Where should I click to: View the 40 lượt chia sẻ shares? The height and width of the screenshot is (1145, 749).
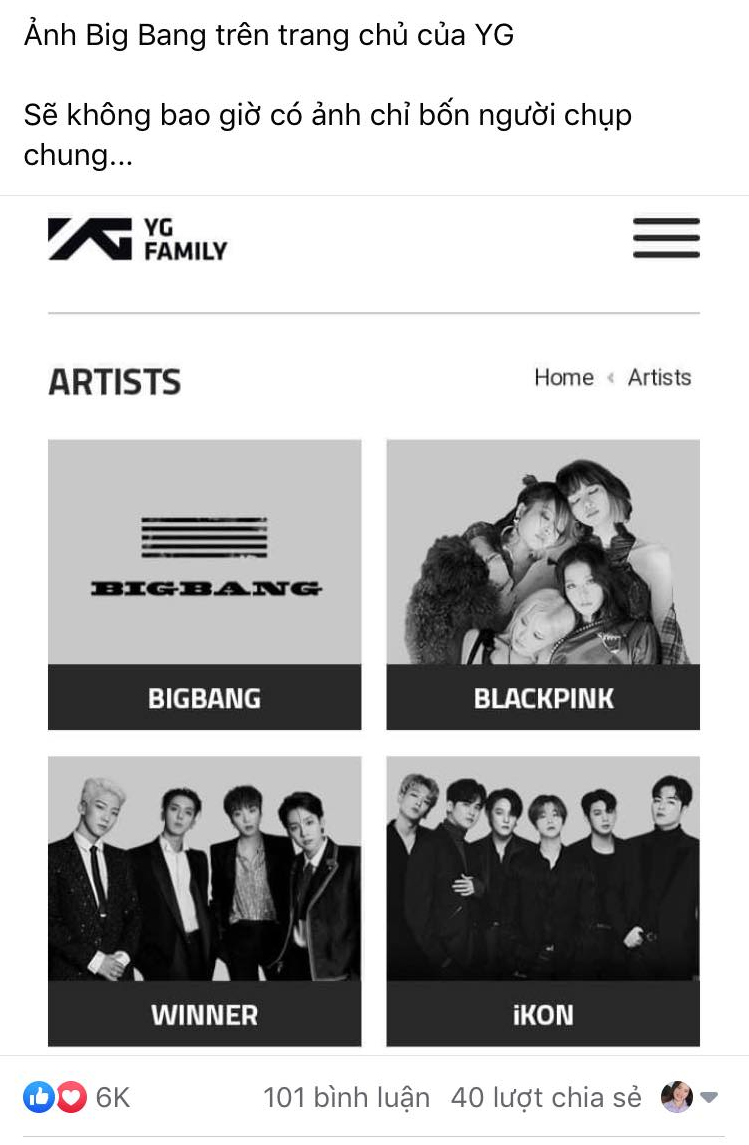546,1097
